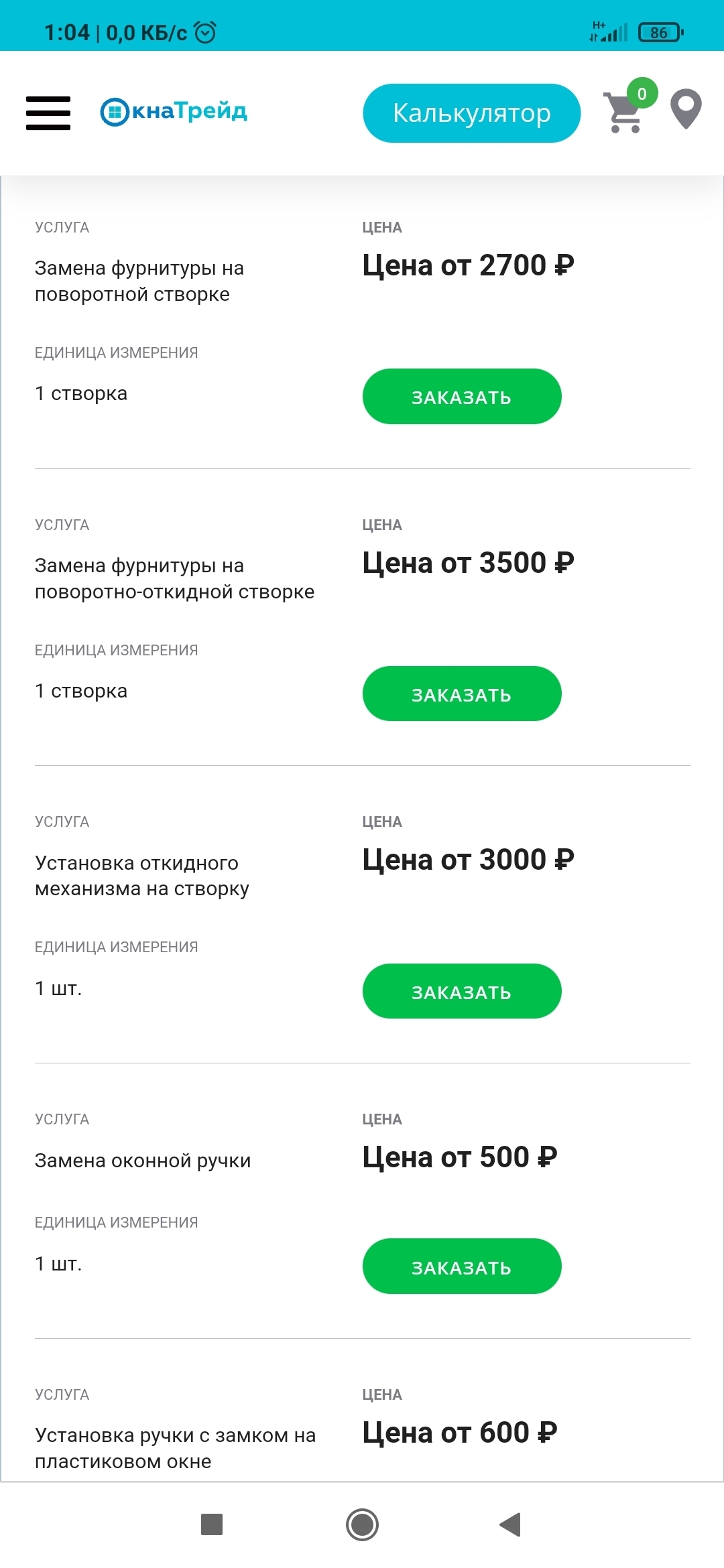Order hardware replacement on поворотной створке

(462, 397)
